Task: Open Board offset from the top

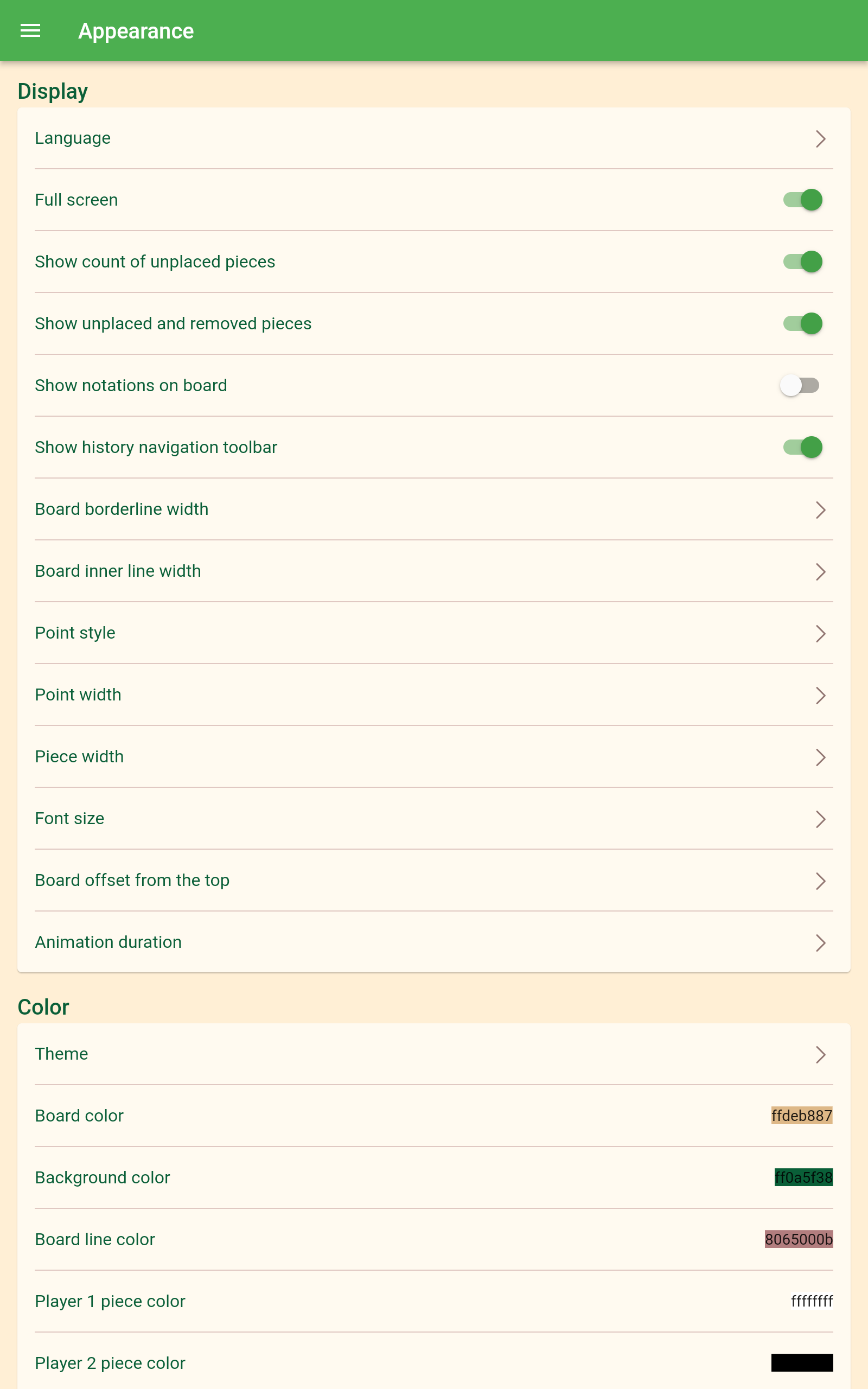Action: pyautogui.click(x=433, y=881)
